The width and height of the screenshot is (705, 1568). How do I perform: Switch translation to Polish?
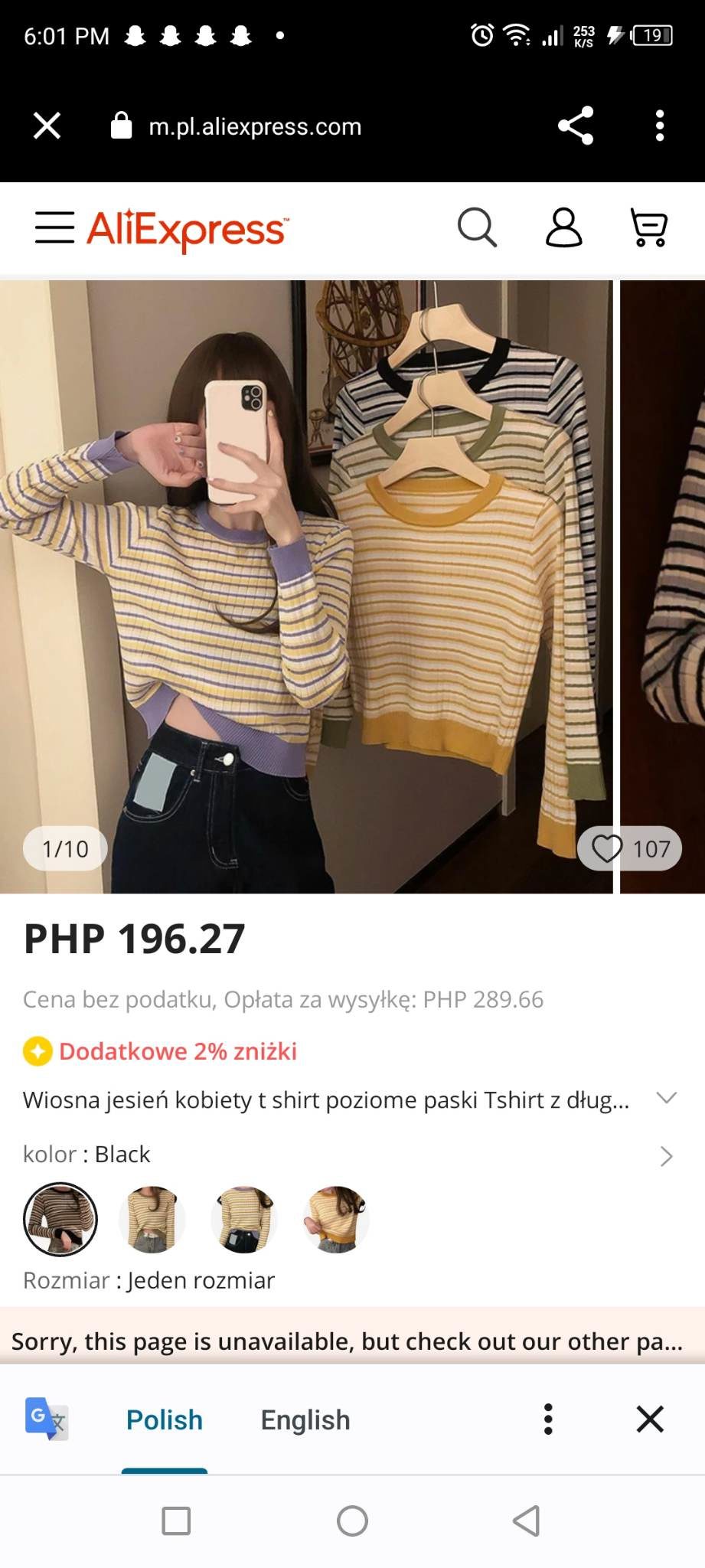(165, 1419)
